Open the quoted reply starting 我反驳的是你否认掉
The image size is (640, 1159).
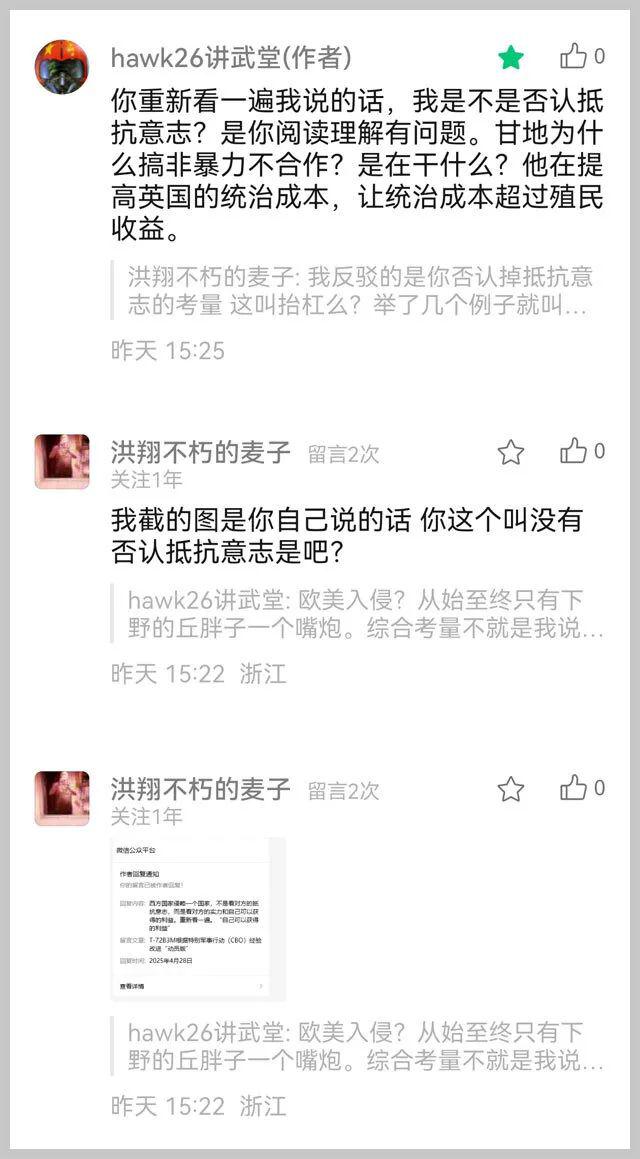point(357,291)
